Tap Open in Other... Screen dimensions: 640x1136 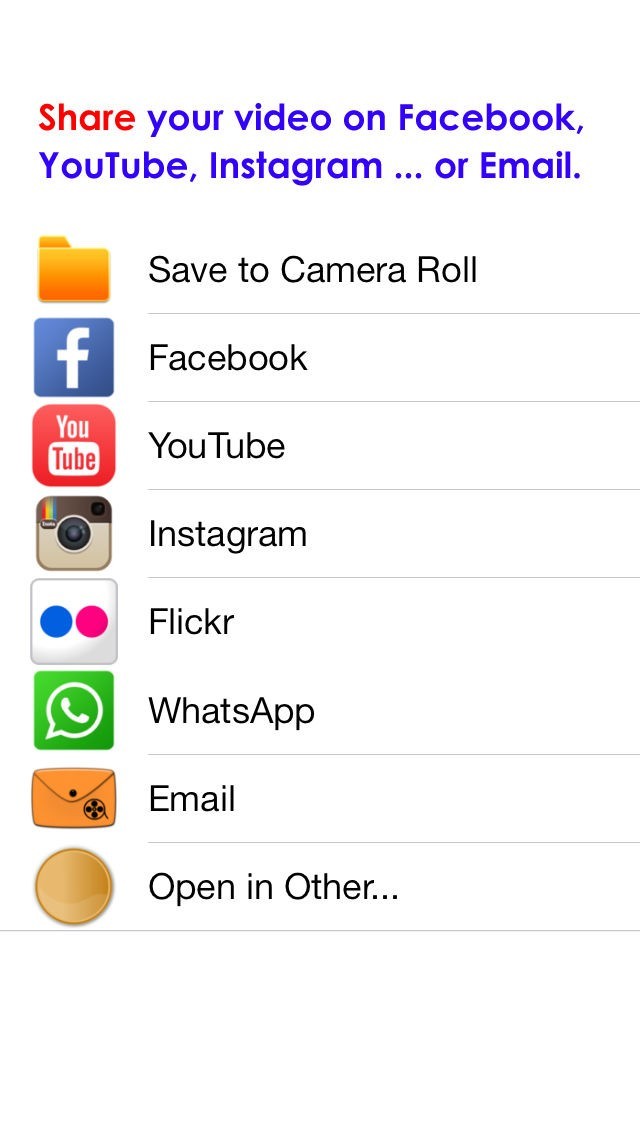click(x=273, y=887)
